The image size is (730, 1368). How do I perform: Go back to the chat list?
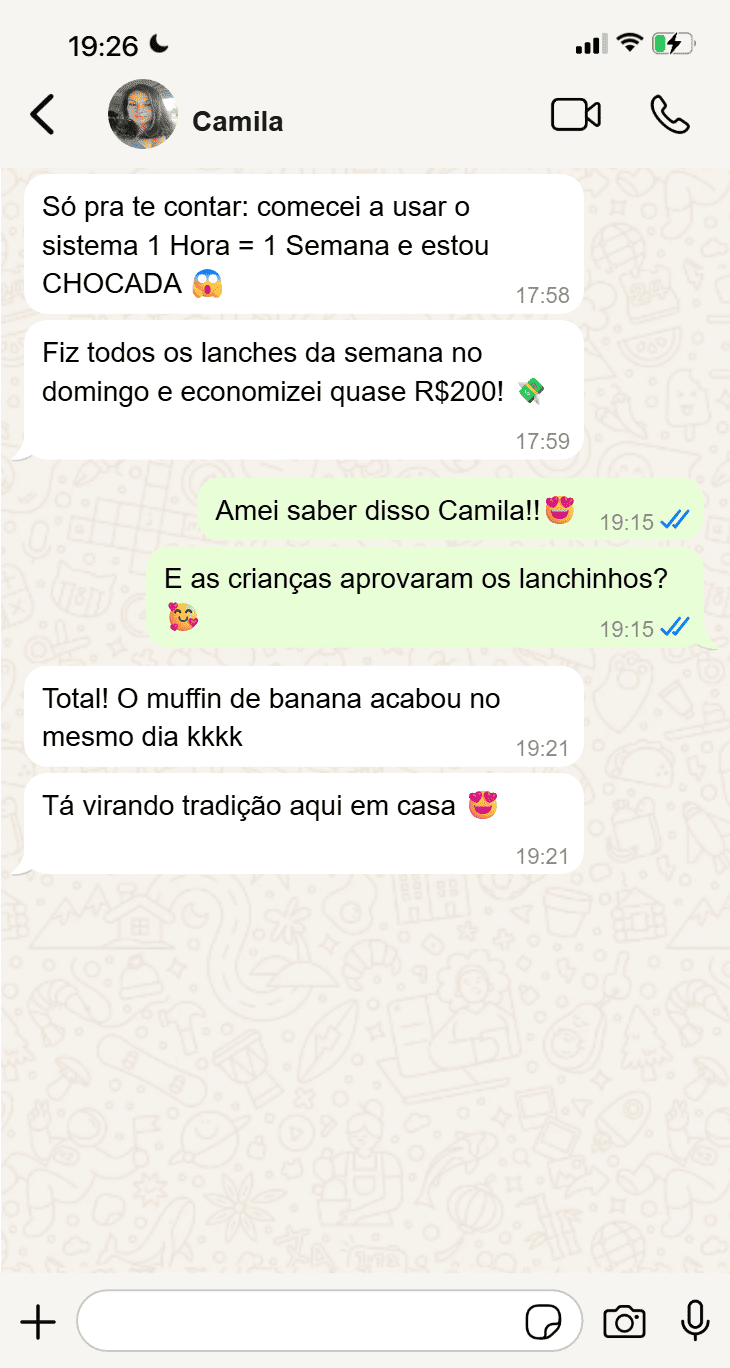(42, 116)
